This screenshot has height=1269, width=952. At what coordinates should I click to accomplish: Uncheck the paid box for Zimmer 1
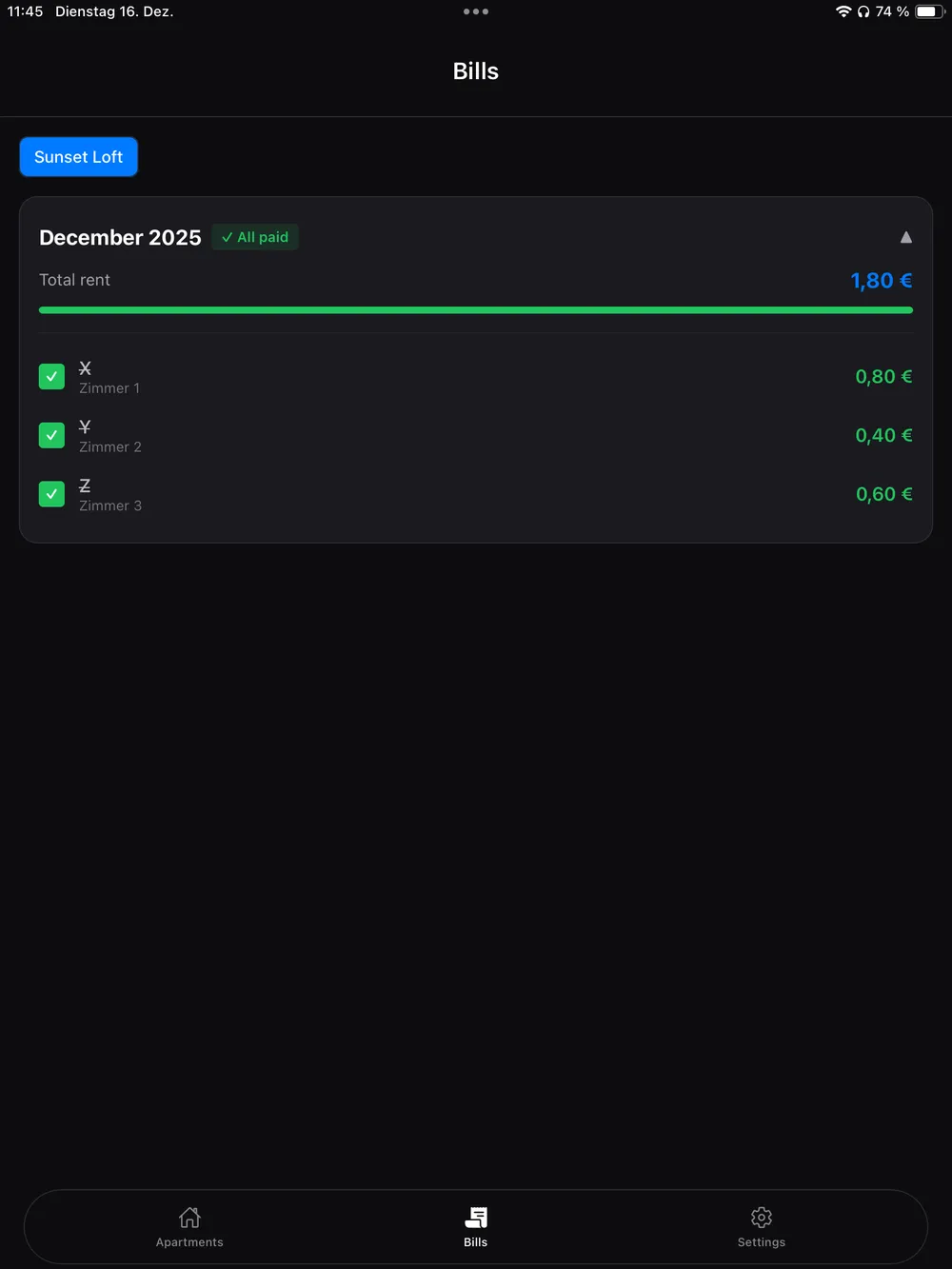click(51, 377)
